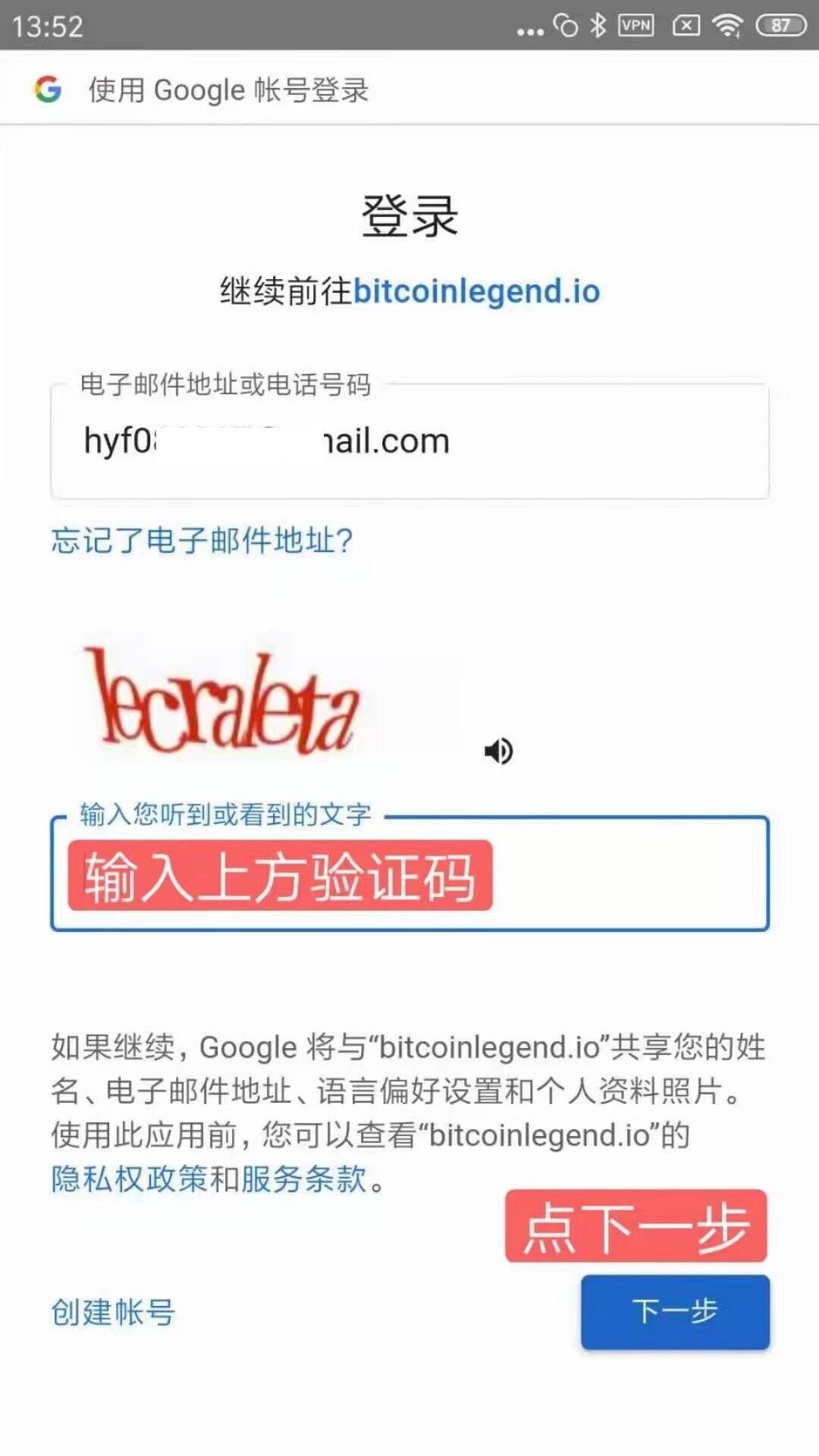Image resolution: width=819 pixels, height=1456 pixels.
Task: Open the terms of service link
Action: point(303,1179)
